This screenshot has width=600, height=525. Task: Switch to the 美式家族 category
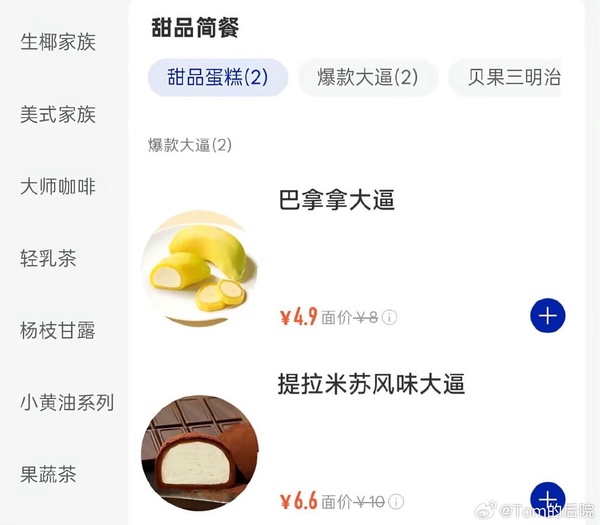58,114
